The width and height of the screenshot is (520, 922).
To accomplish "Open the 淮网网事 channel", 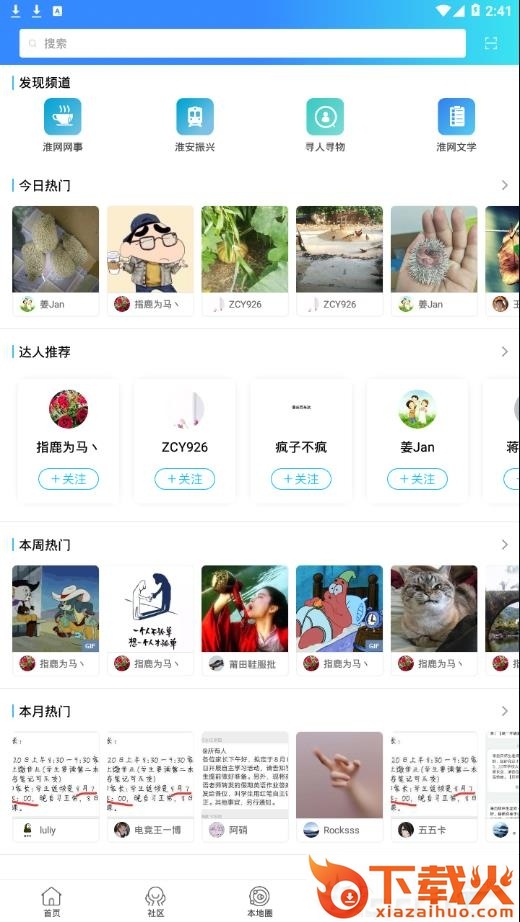I will click(62, 125).
